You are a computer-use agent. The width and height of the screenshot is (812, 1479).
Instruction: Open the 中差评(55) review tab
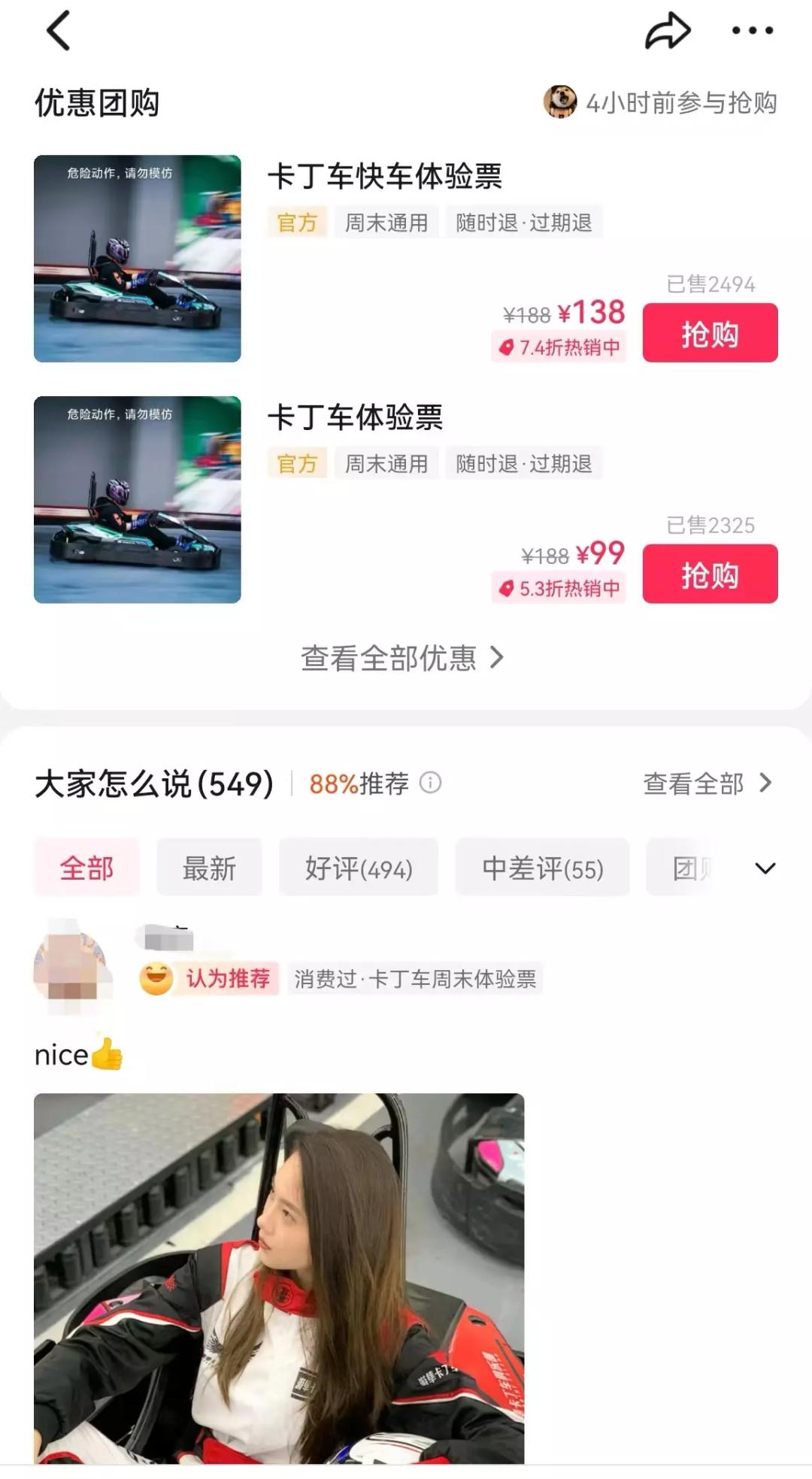[x=542, y=868]
